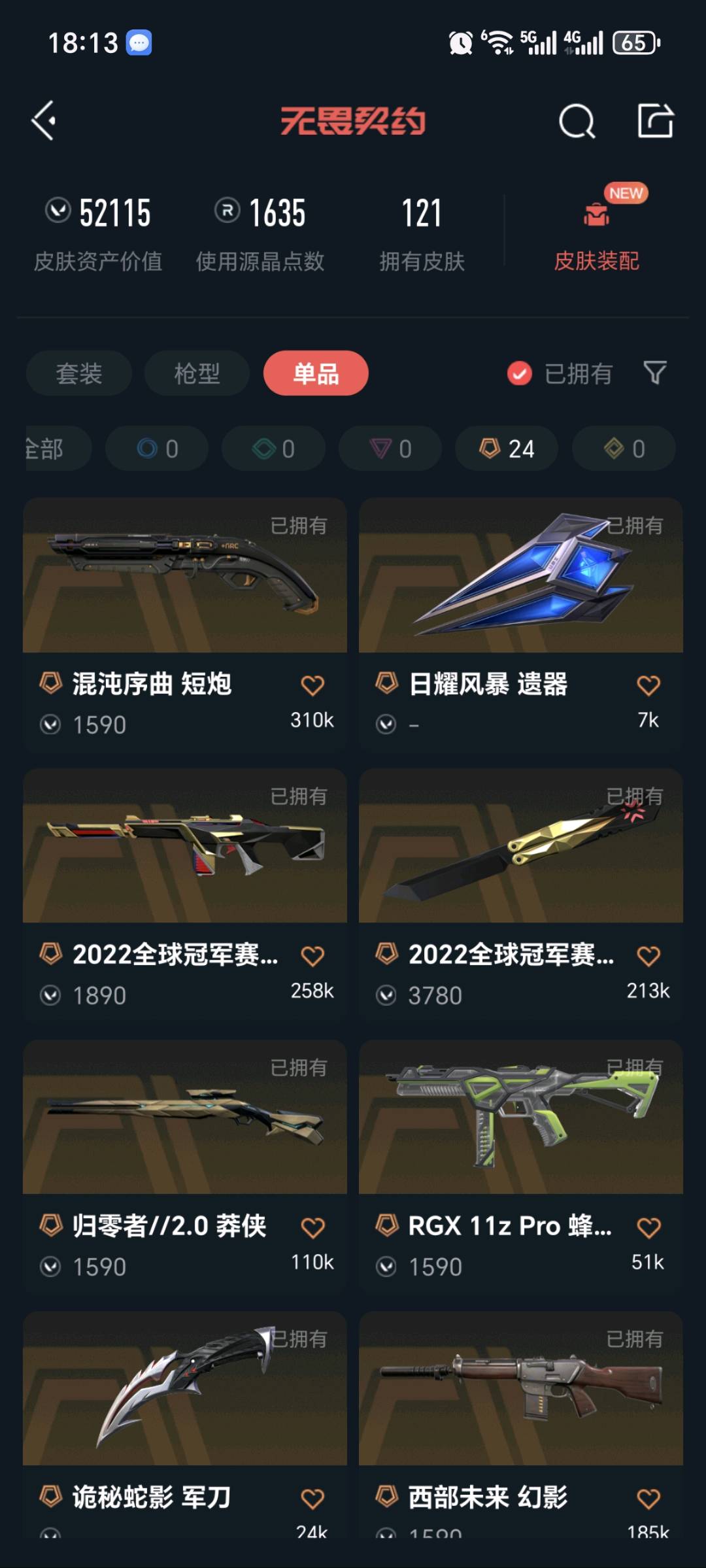Like the 2022全球冠军赛 skin priced 1890
The height and width of the screenshot is (1568, 706).
click(x=312, y=956)
